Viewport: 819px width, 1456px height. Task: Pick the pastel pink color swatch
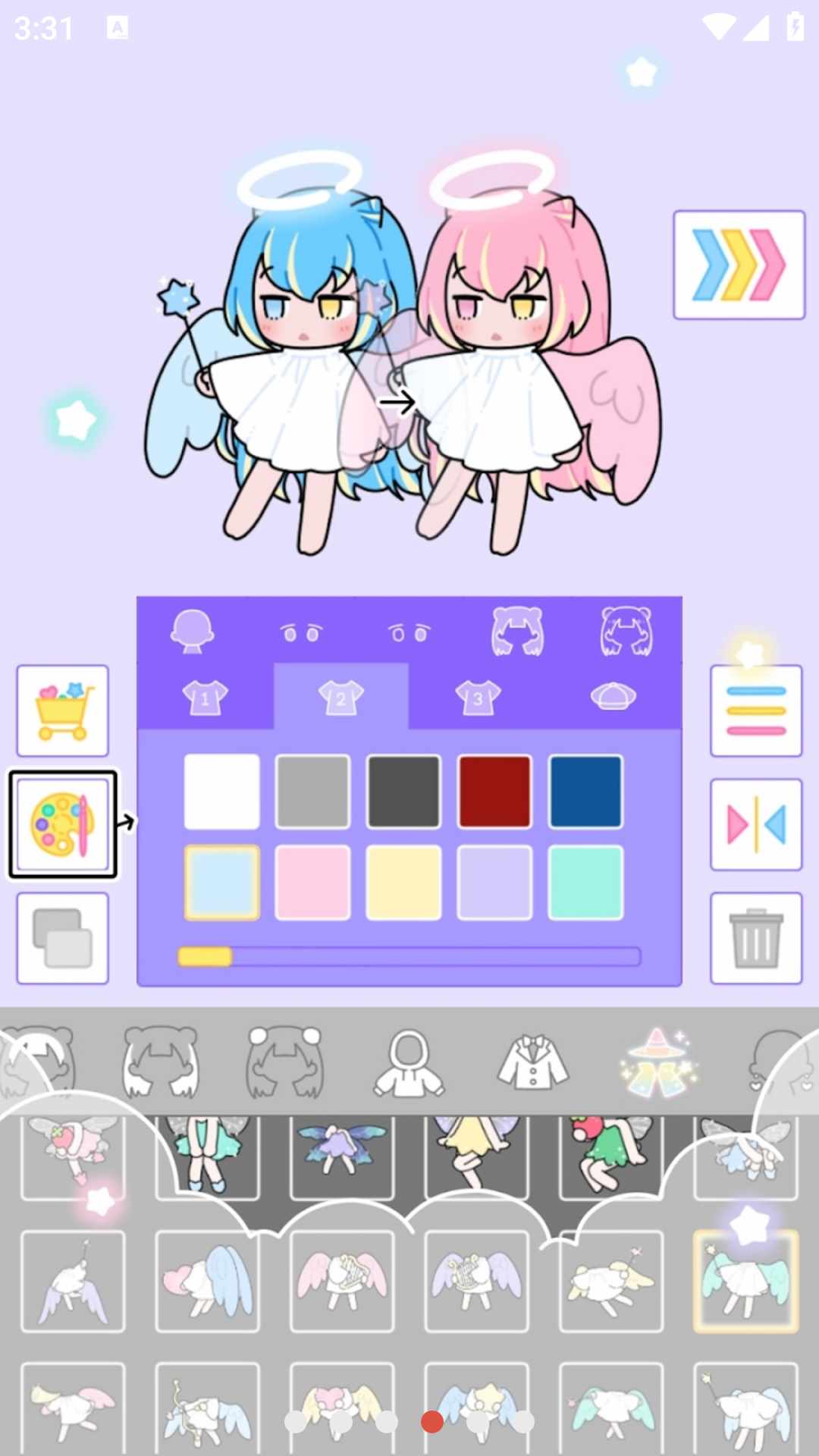[312, 883]
